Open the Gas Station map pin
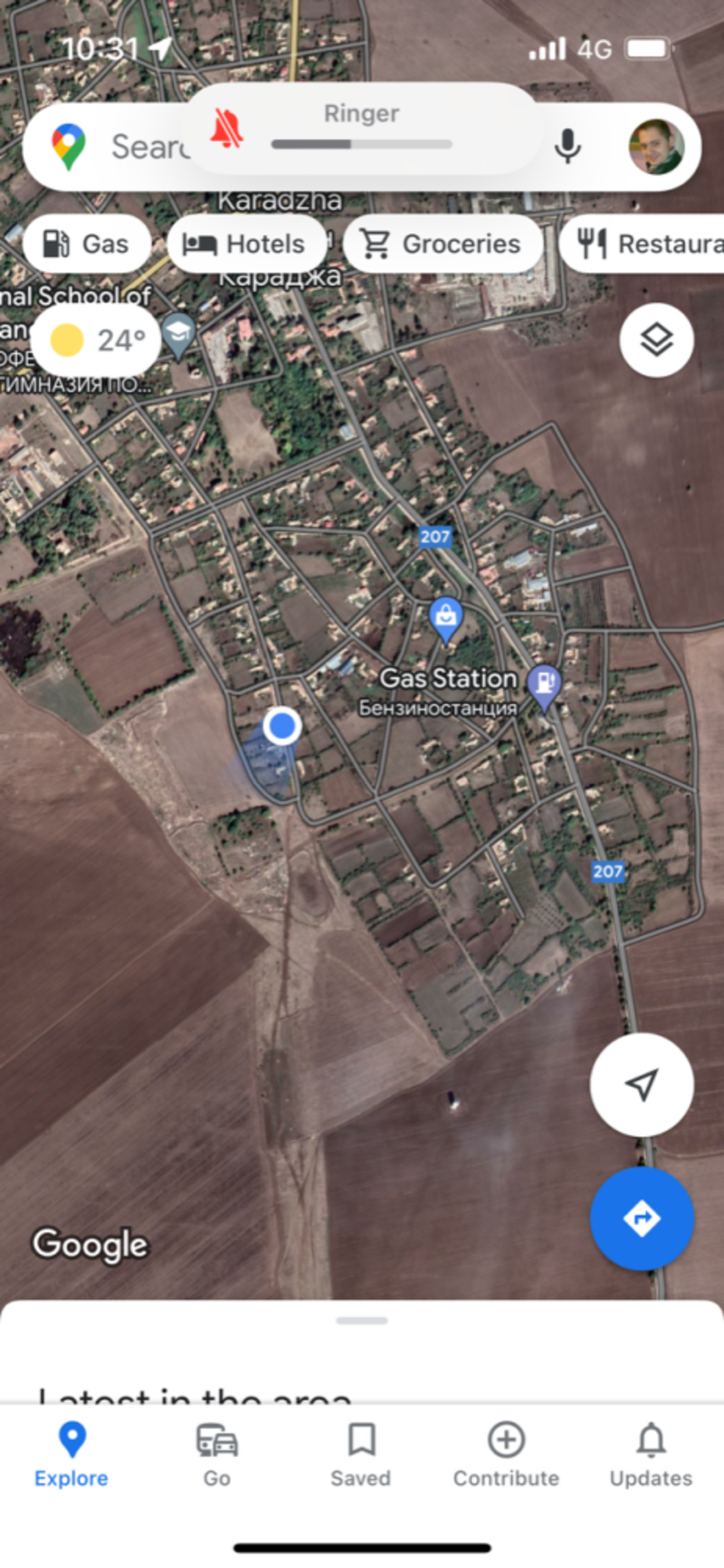The image size is (724, 1568). click(x=543, y=687)
